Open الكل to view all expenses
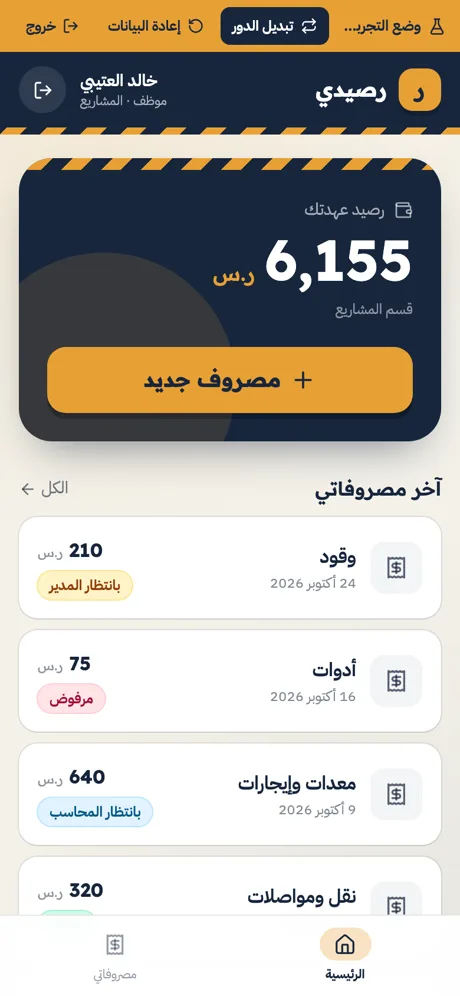 pos(44,488)
